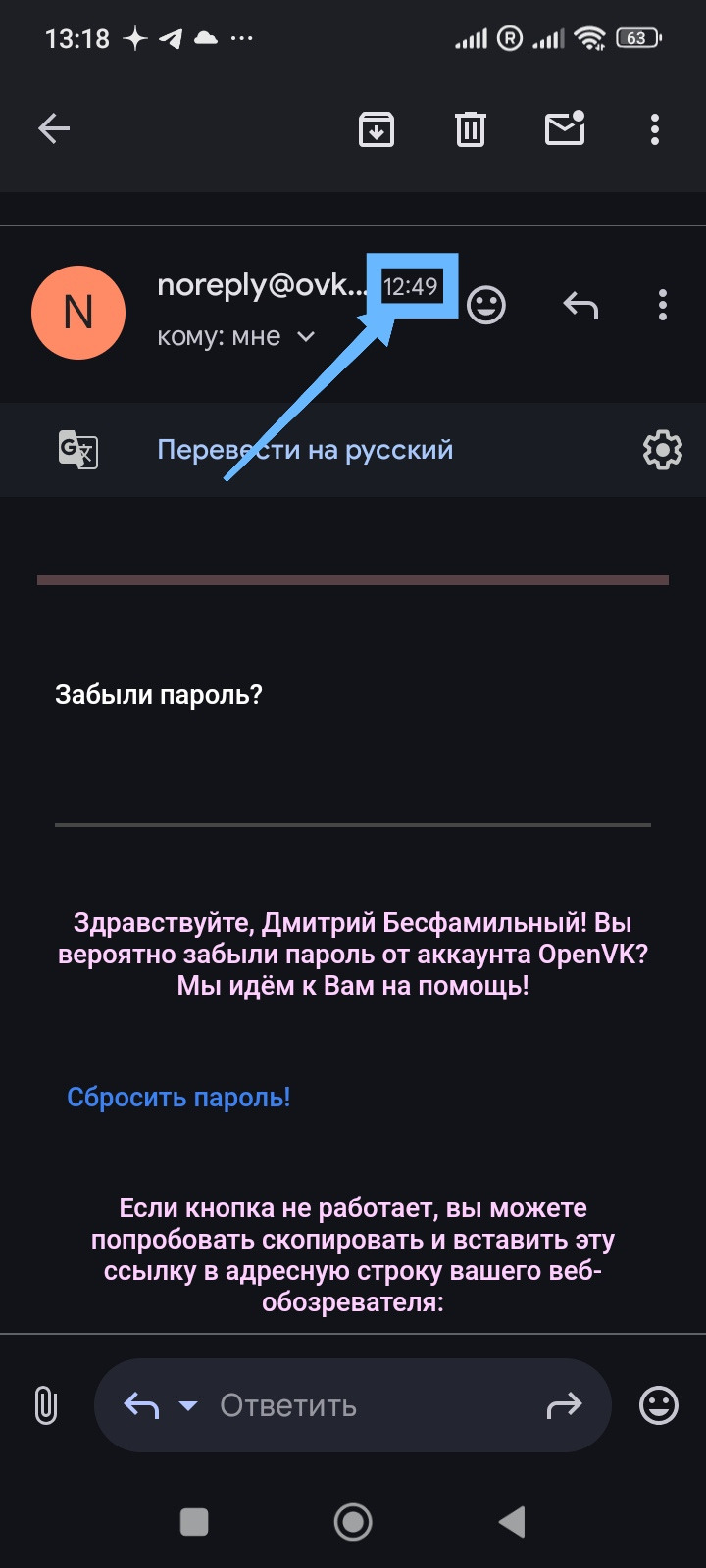Attach a file with the paperclip
706x1568 pixels.
point(45,1405)
